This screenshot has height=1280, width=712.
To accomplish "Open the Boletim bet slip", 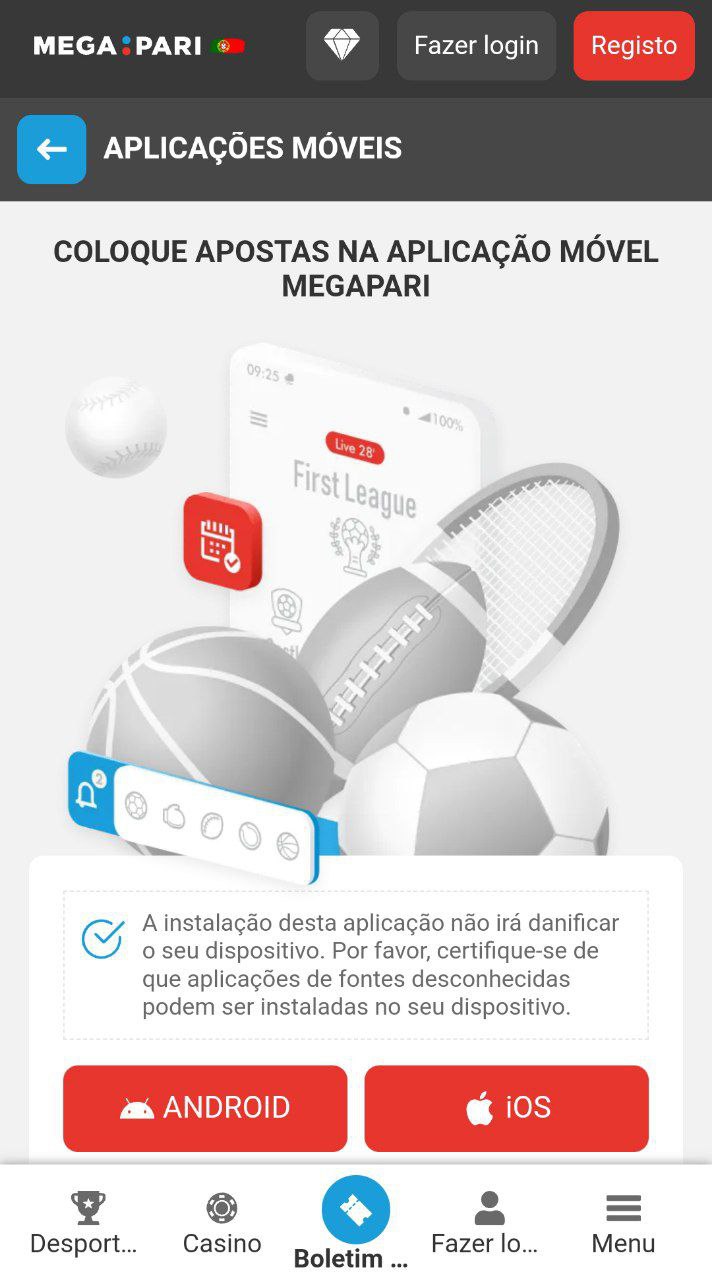I will pos(355,1222).
